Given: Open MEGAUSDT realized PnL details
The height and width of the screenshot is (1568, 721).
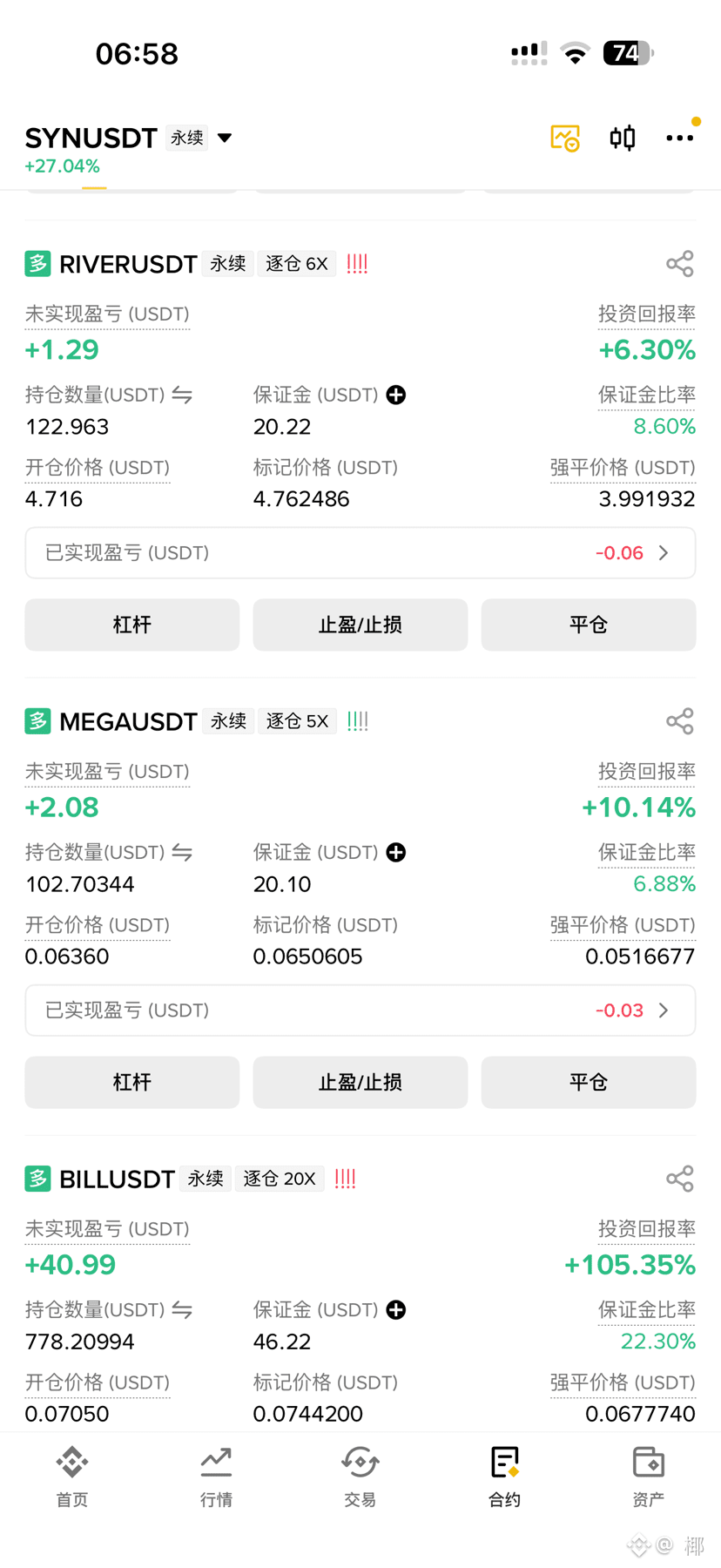Looking at the screenshot, I should [360, 1010].
